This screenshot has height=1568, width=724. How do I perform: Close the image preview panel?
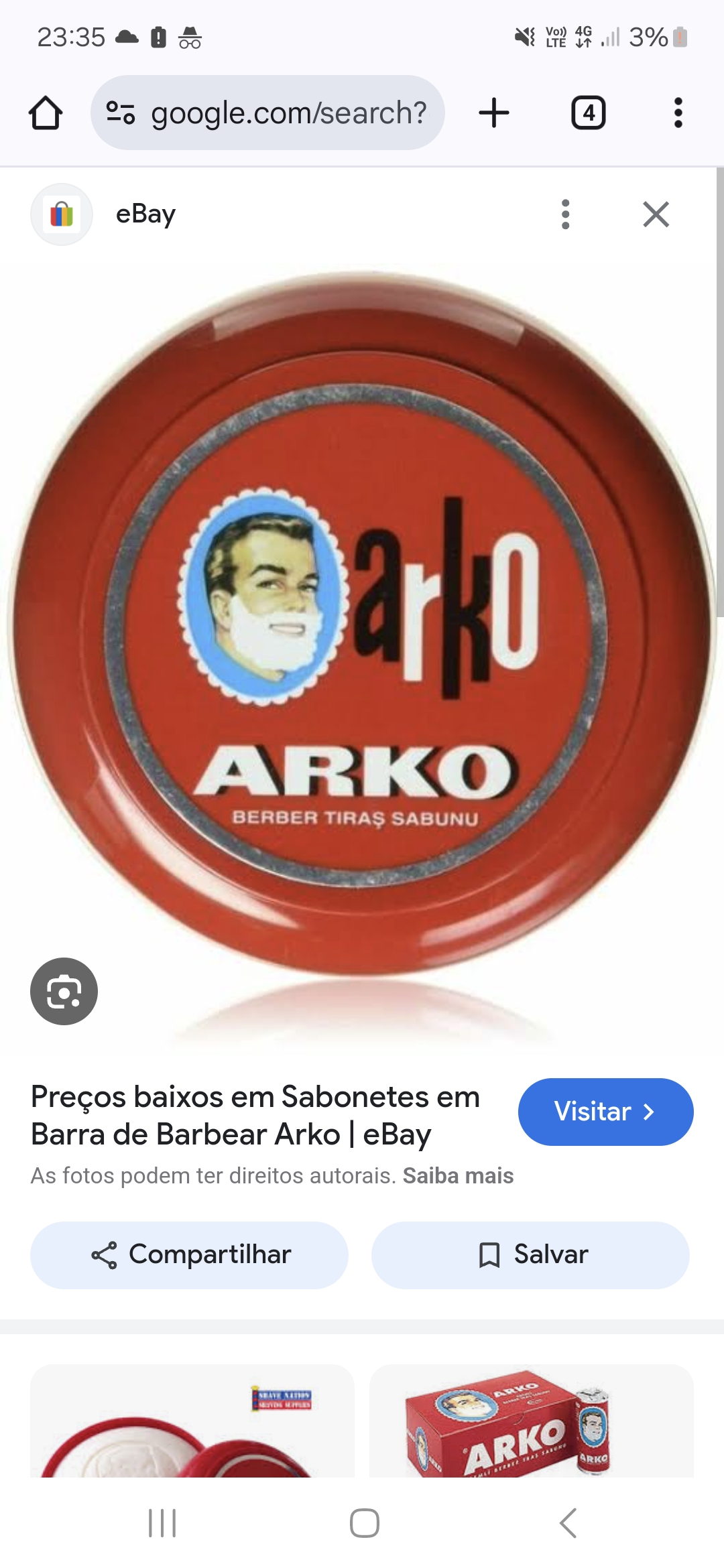click(x=656, y=214)
